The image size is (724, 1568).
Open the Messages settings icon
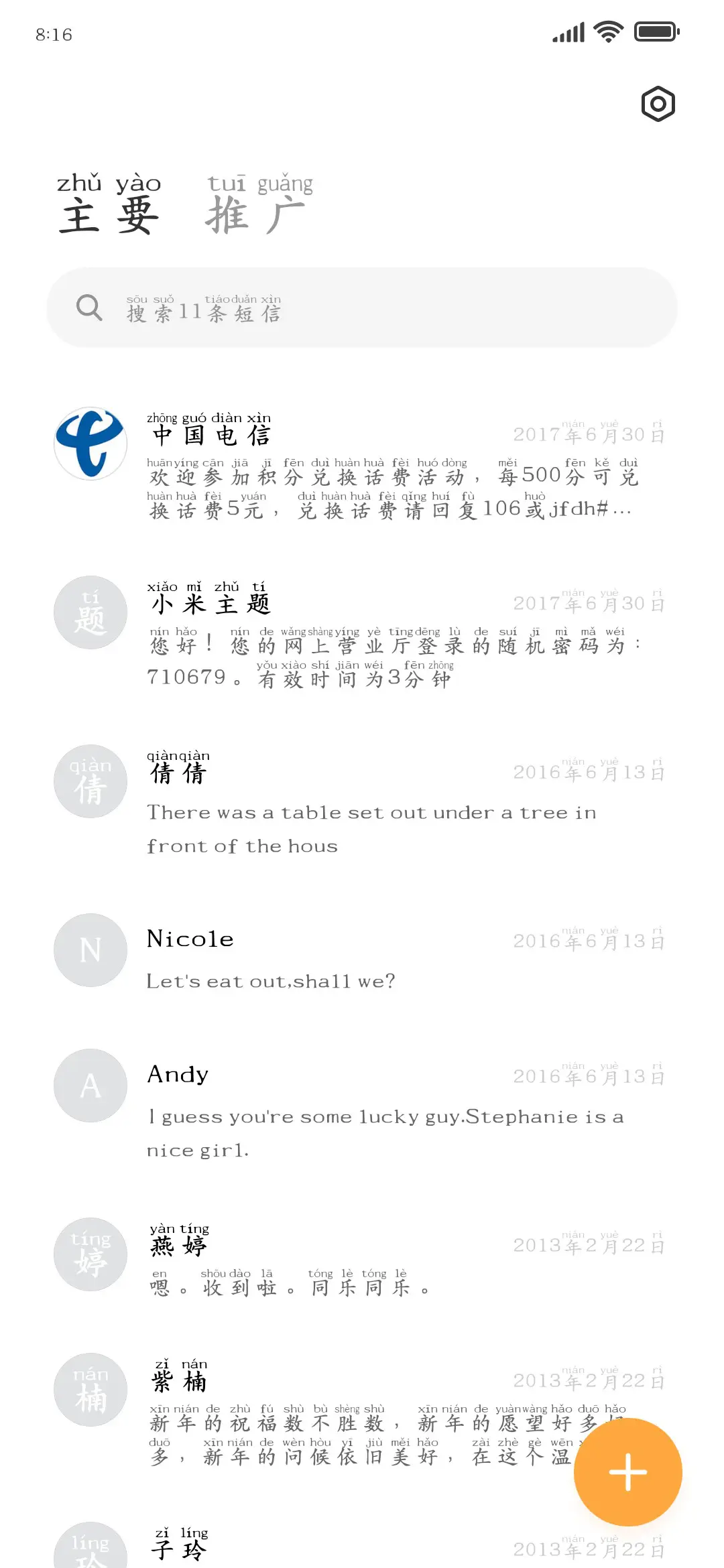(x=657, y=104)
